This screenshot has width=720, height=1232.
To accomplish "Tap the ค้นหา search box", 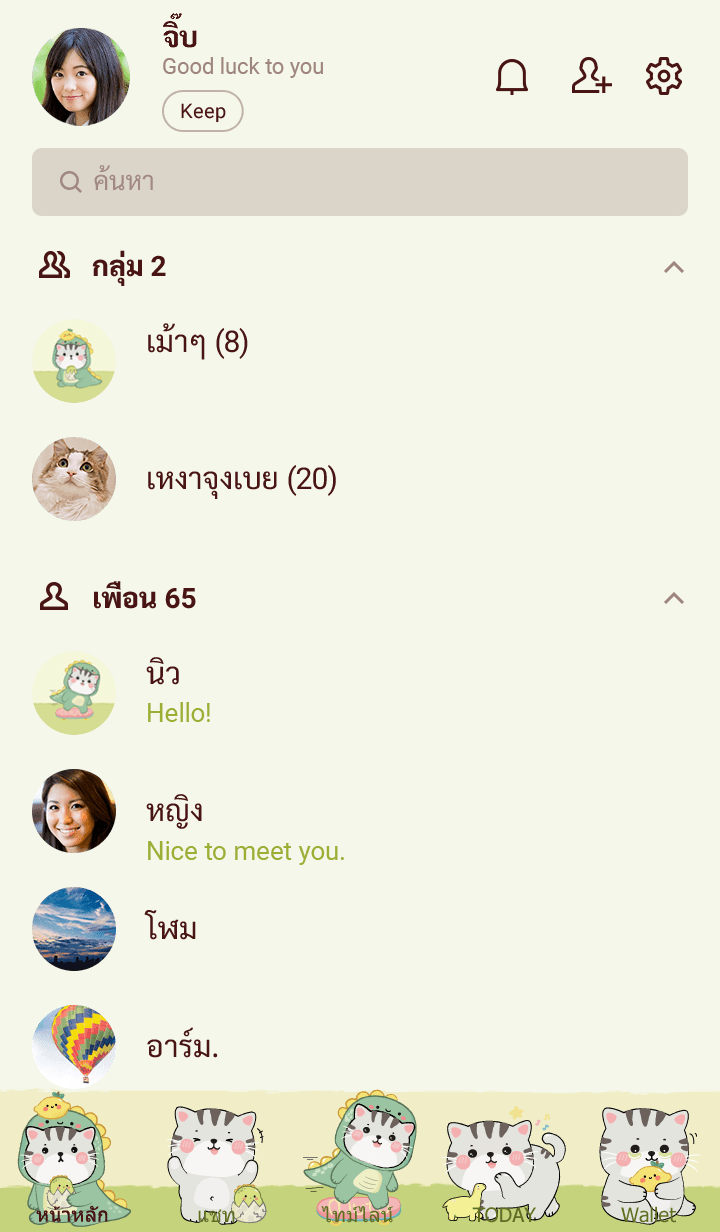I will (x=360, y=182).
